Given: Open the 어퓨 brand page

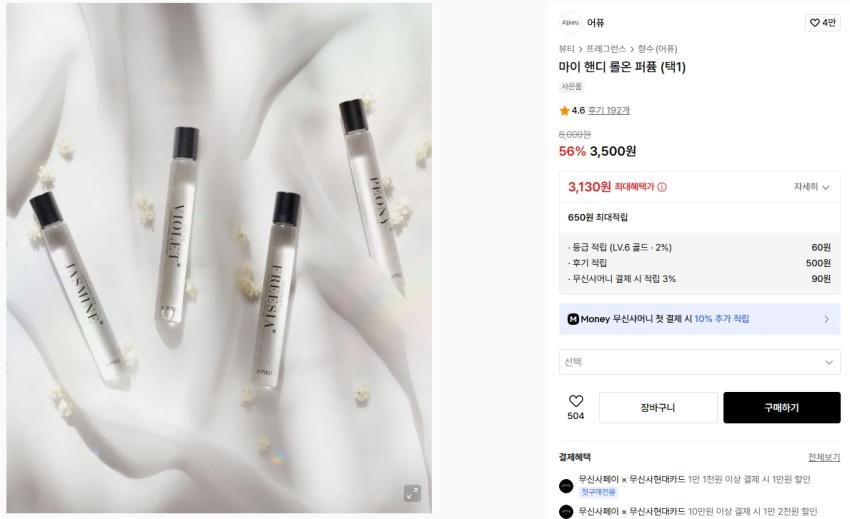Looking at the screenshot, I should (x=595, y=23).
